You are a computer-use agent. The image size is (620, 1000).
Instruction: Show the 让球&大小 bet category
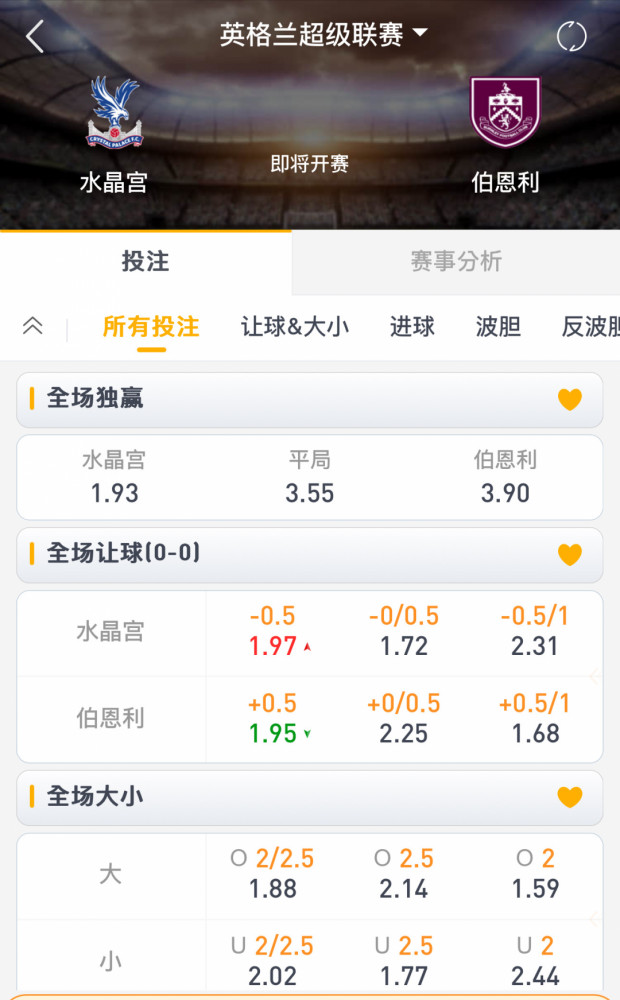click(x=295, y=327)
